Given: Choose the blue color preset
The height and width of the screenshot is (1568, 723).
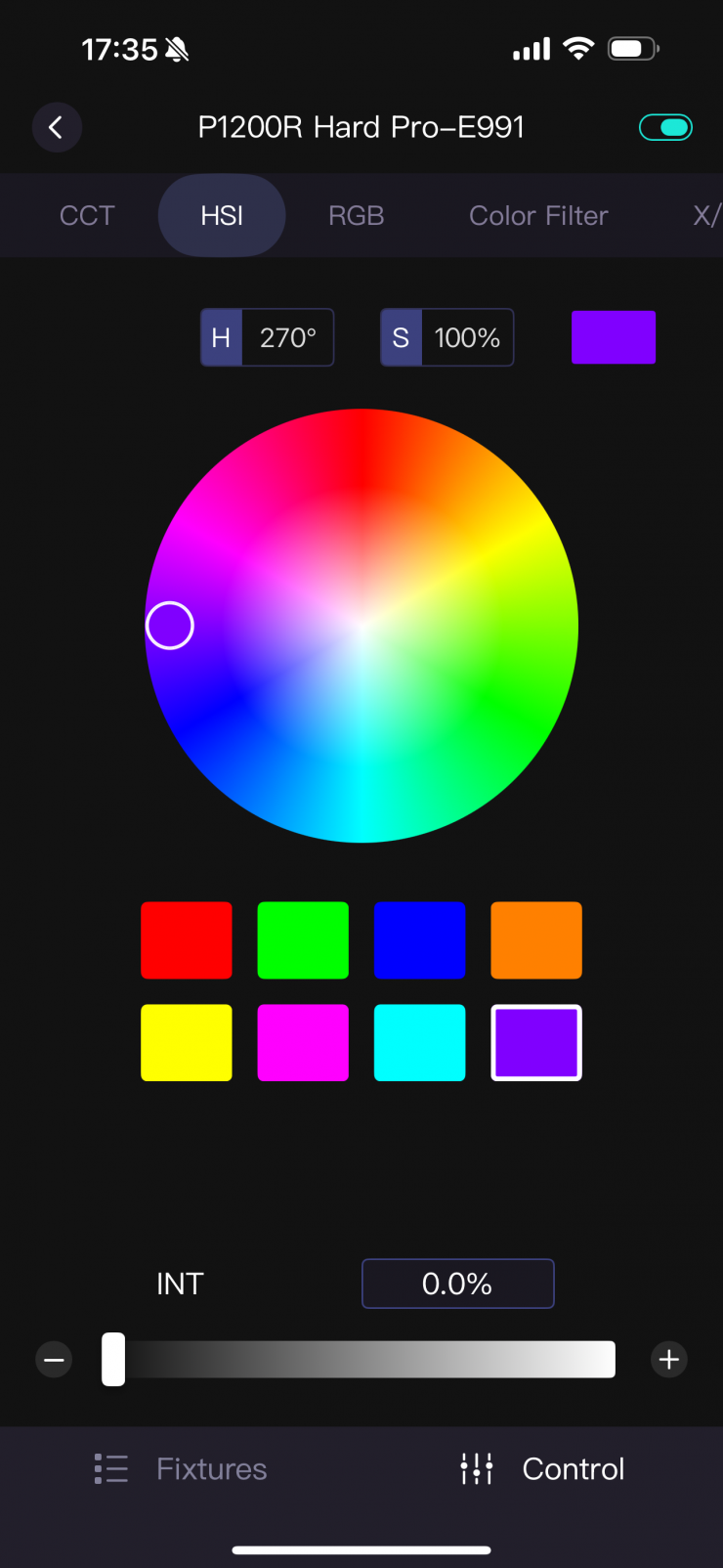Looking at the screenshot, I should point(419,940).
